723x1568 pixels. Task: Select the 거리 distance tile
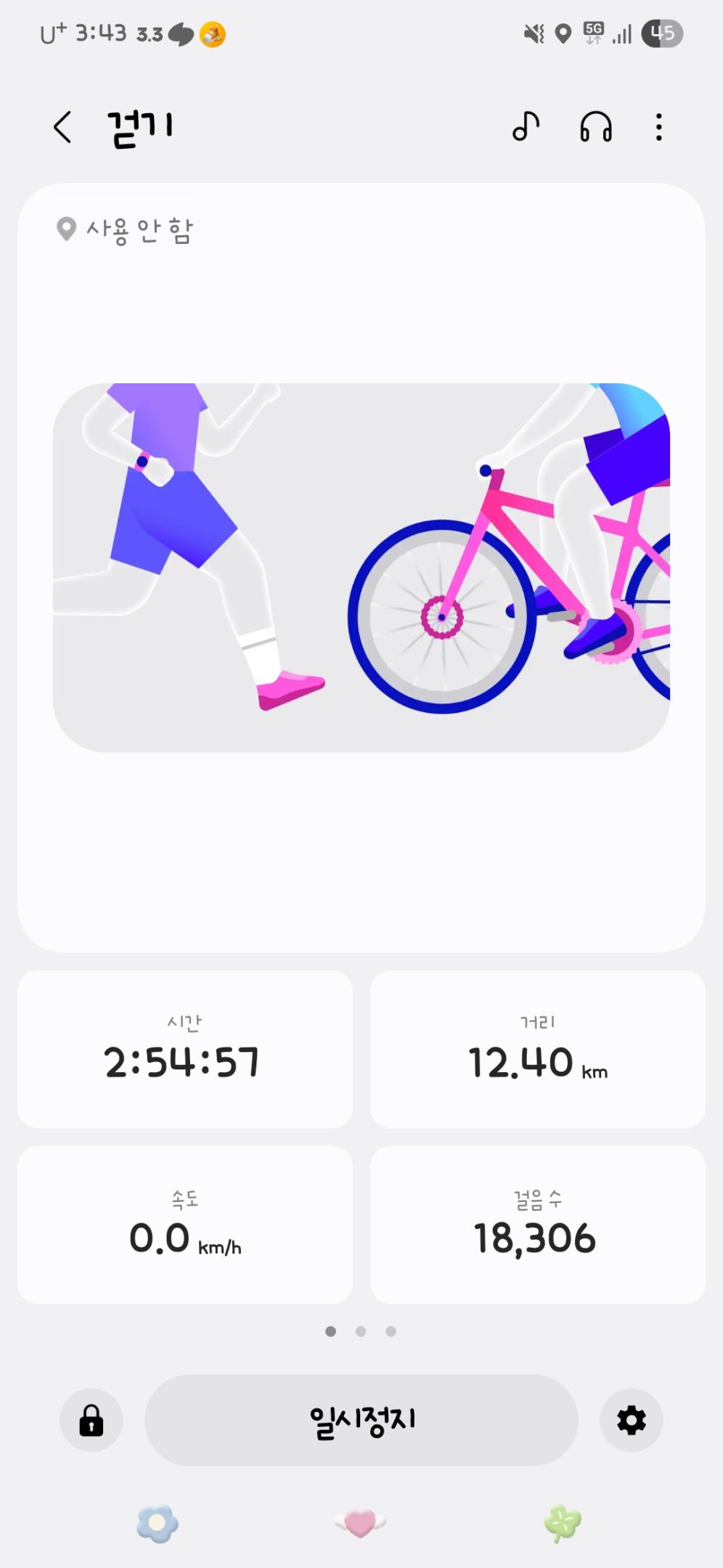537,1049
